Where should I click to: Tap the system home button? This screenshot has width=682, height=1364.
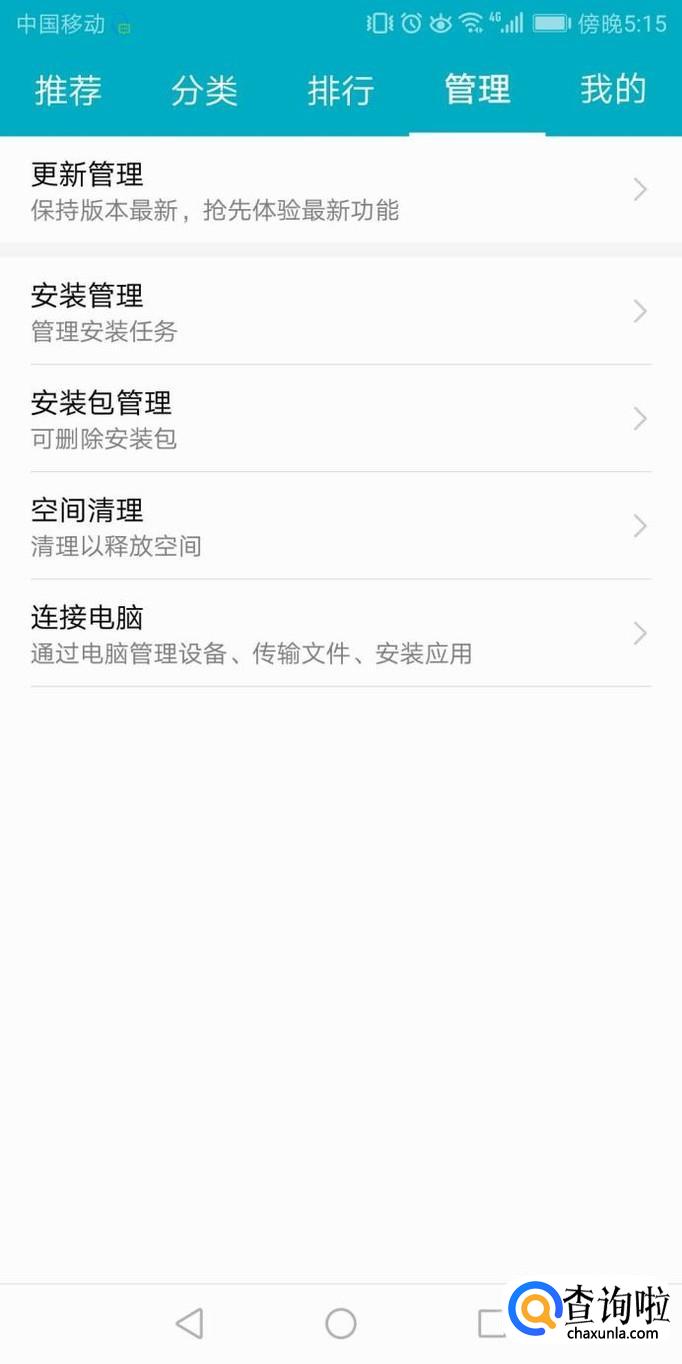coord(341,1323)
